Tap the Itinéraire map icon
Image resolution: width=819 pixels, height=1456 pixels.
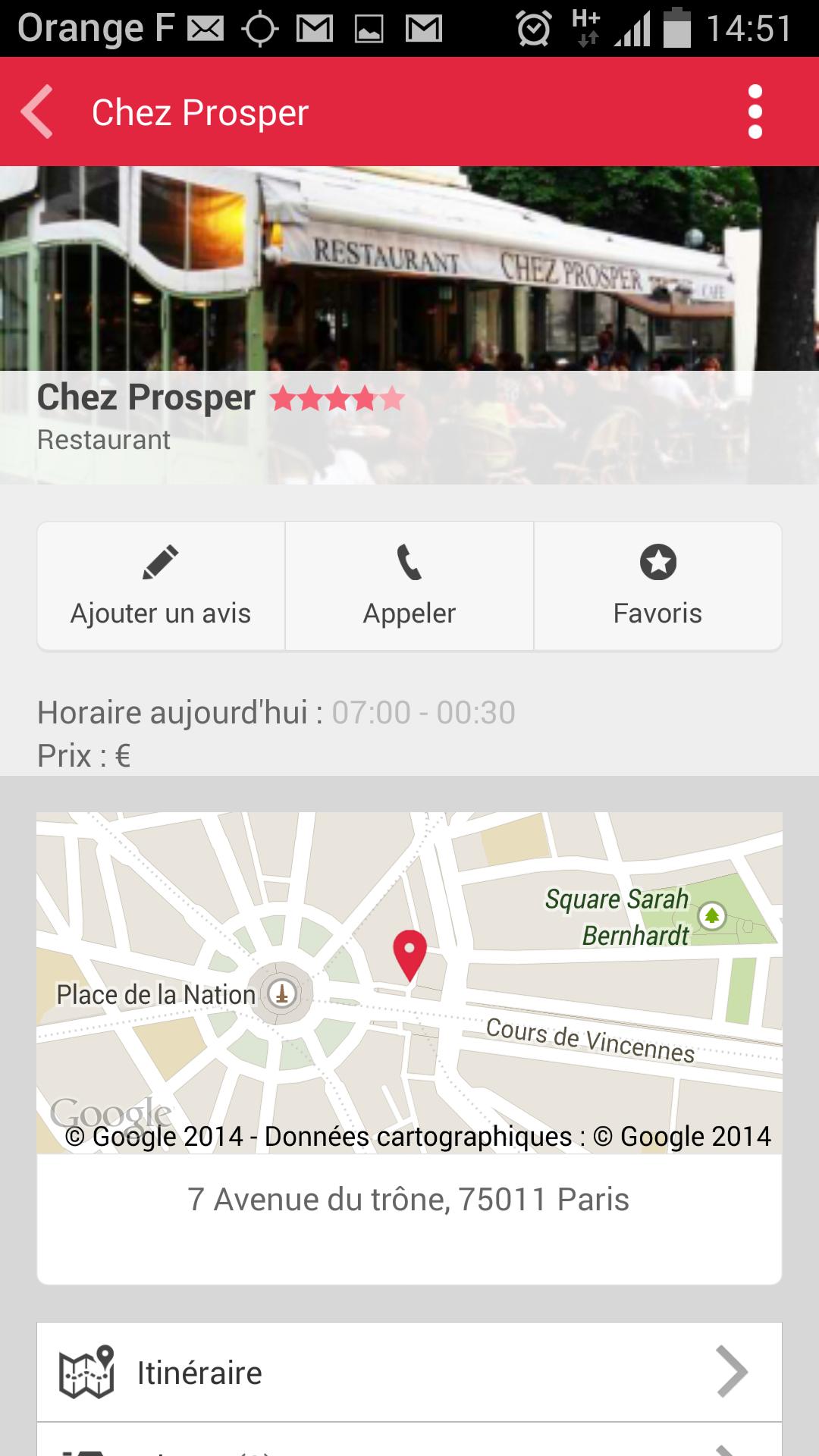pos(89,1373)
